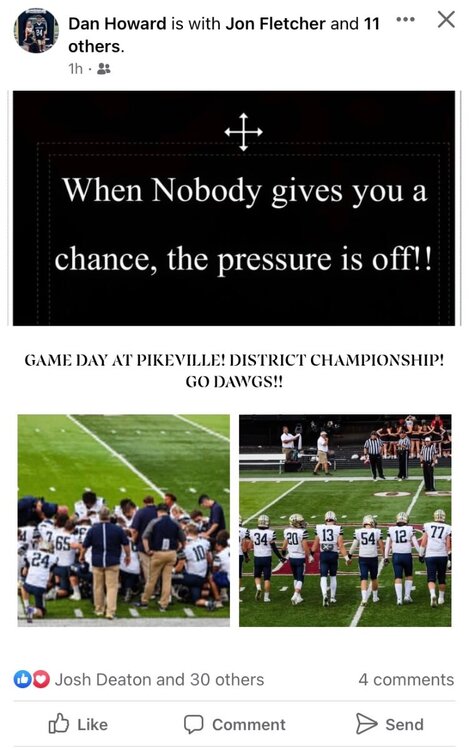Send this post to someone

(x=390, y=724)
